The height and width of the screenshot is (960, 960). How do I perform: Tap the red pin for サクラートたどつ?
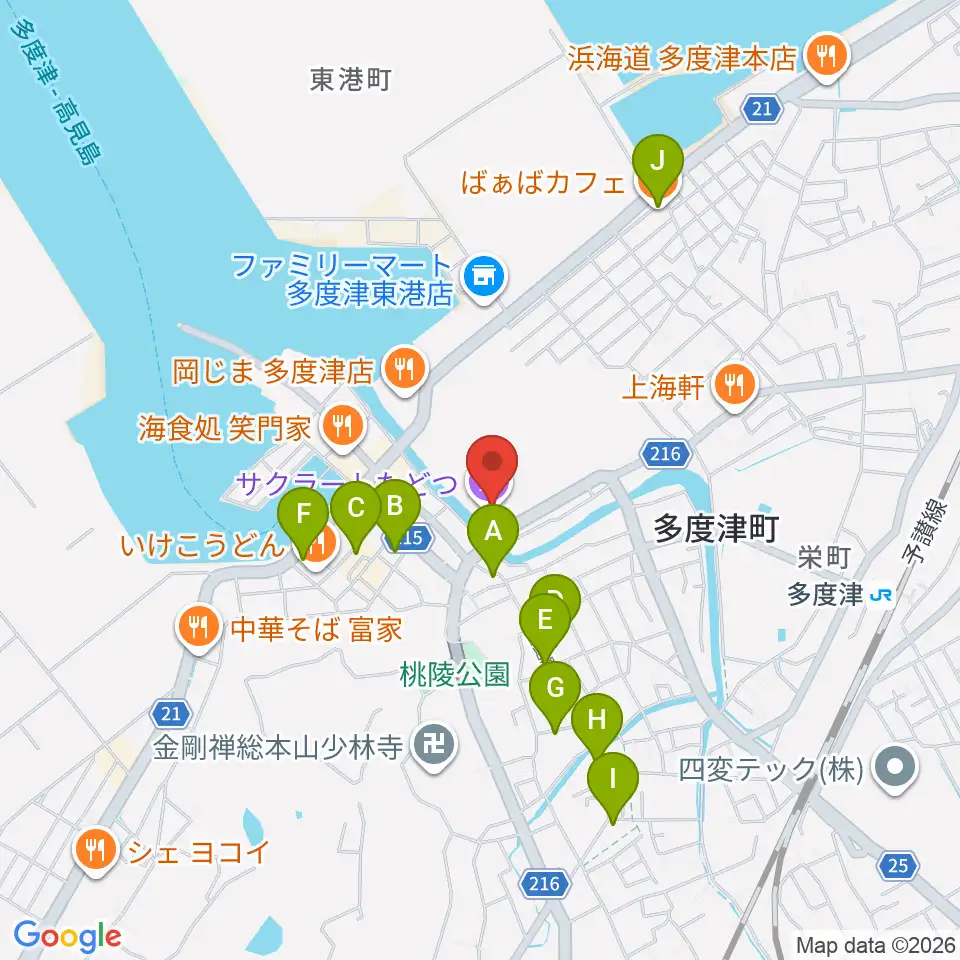coord(492,465)
